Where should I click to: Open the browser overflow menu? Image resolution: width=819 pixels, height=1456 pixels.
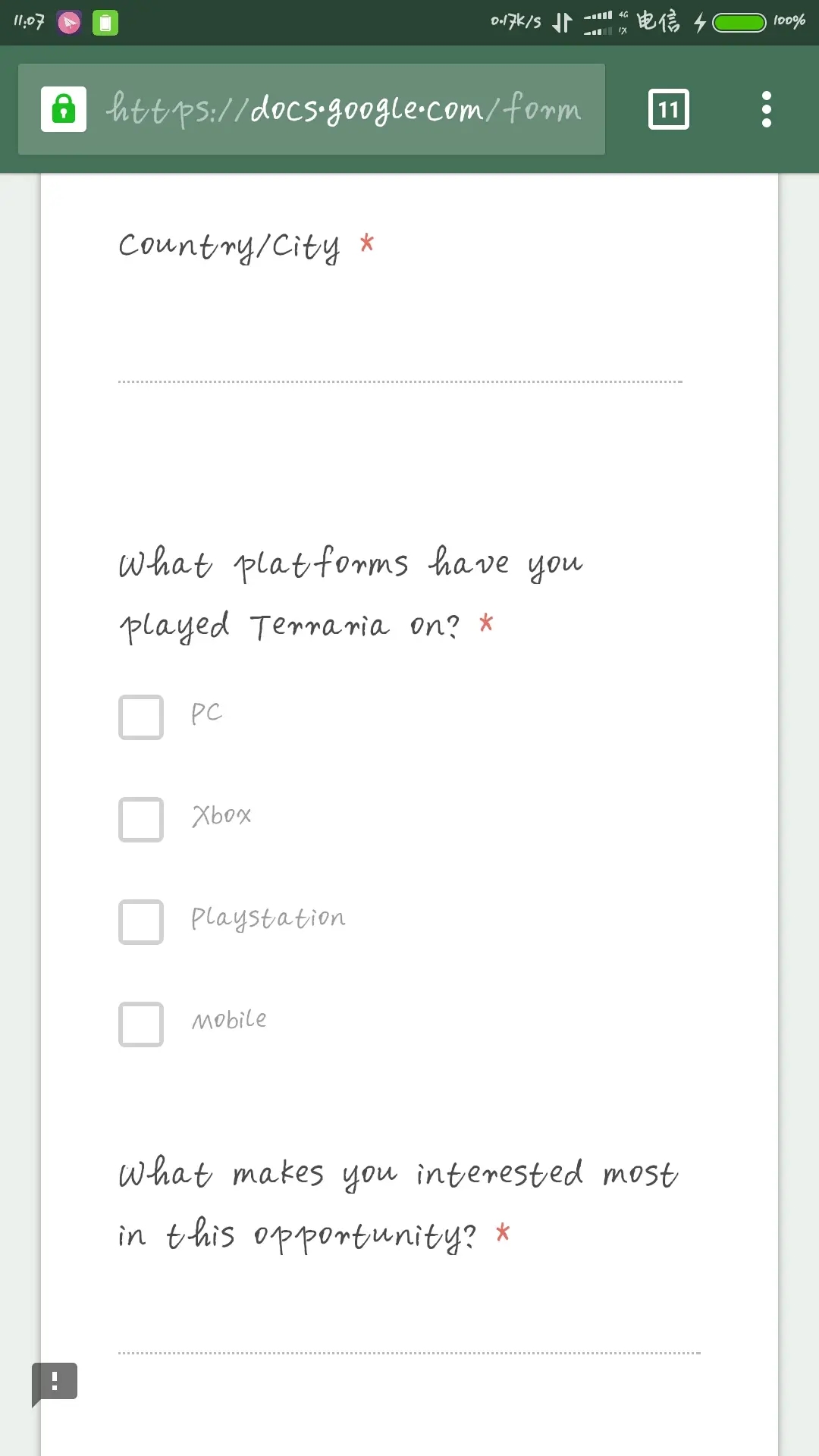(766, 109)
